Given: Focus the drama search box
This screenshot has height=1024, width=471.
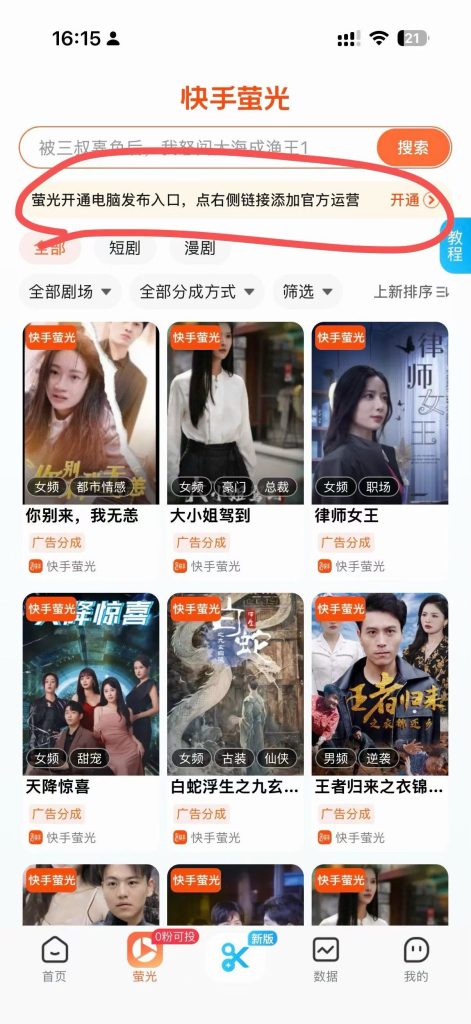Looking at the screenshot, I should pos(199,148).
